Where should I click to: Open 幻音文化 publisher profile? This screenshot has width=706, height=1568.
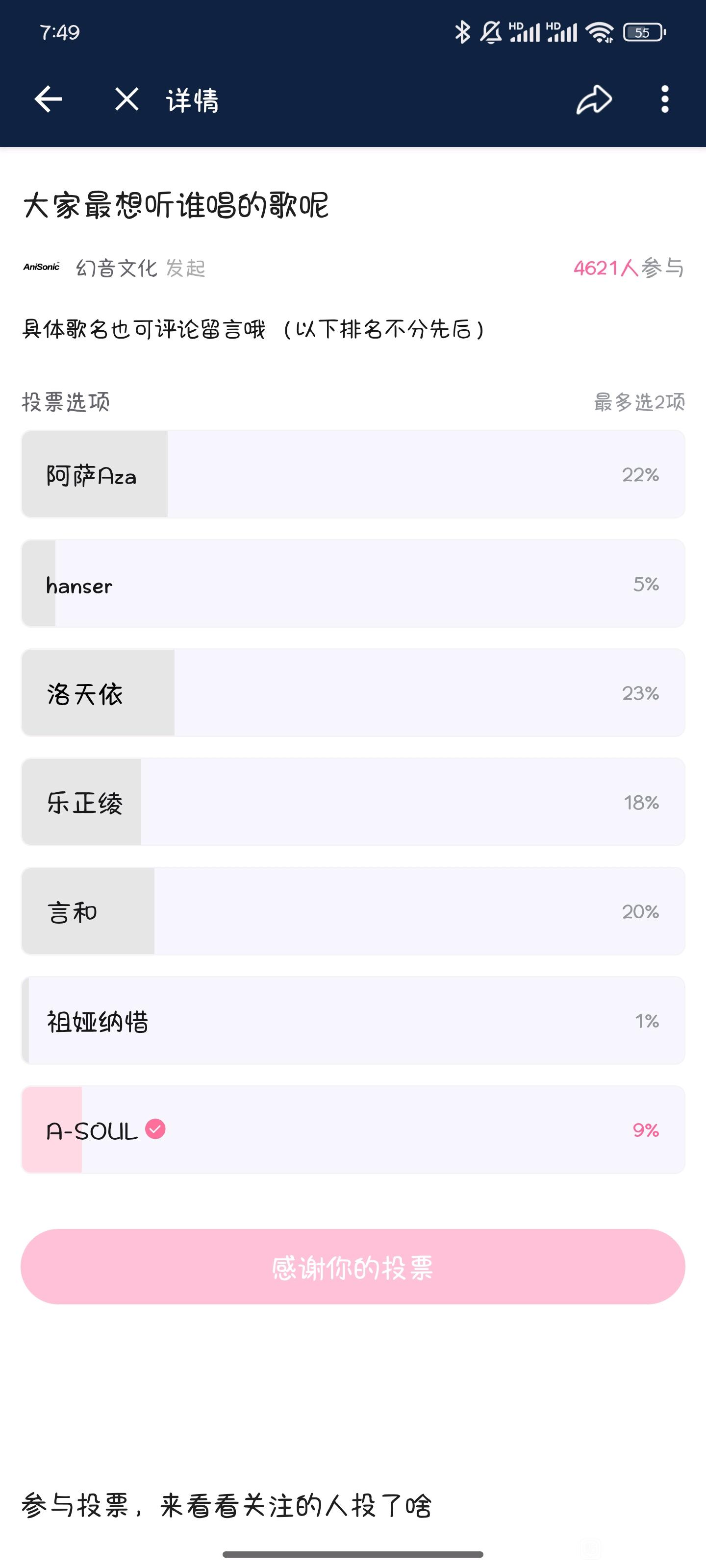tap(116, 268)
